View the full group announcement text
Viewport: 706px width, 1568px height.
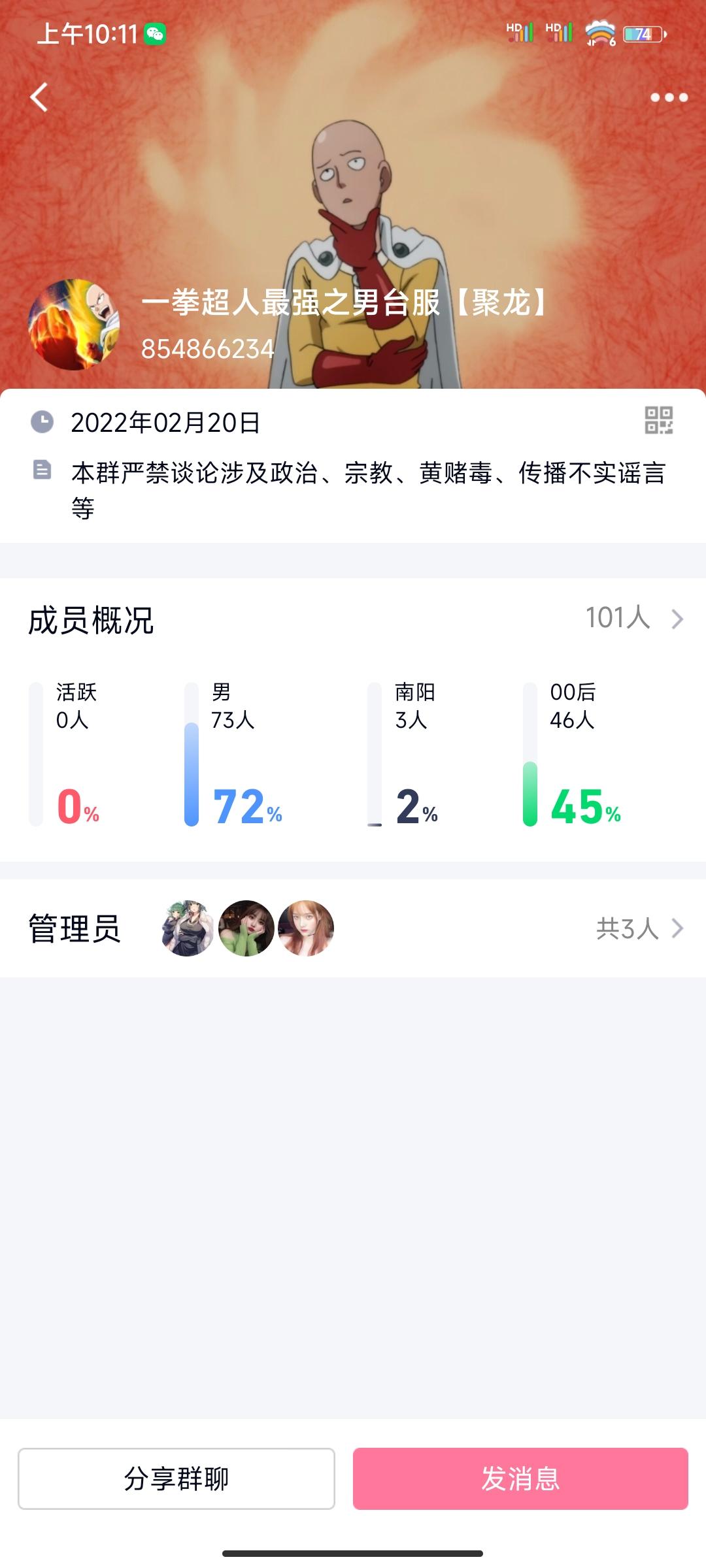pyautogui.click(x=367, y=489)
